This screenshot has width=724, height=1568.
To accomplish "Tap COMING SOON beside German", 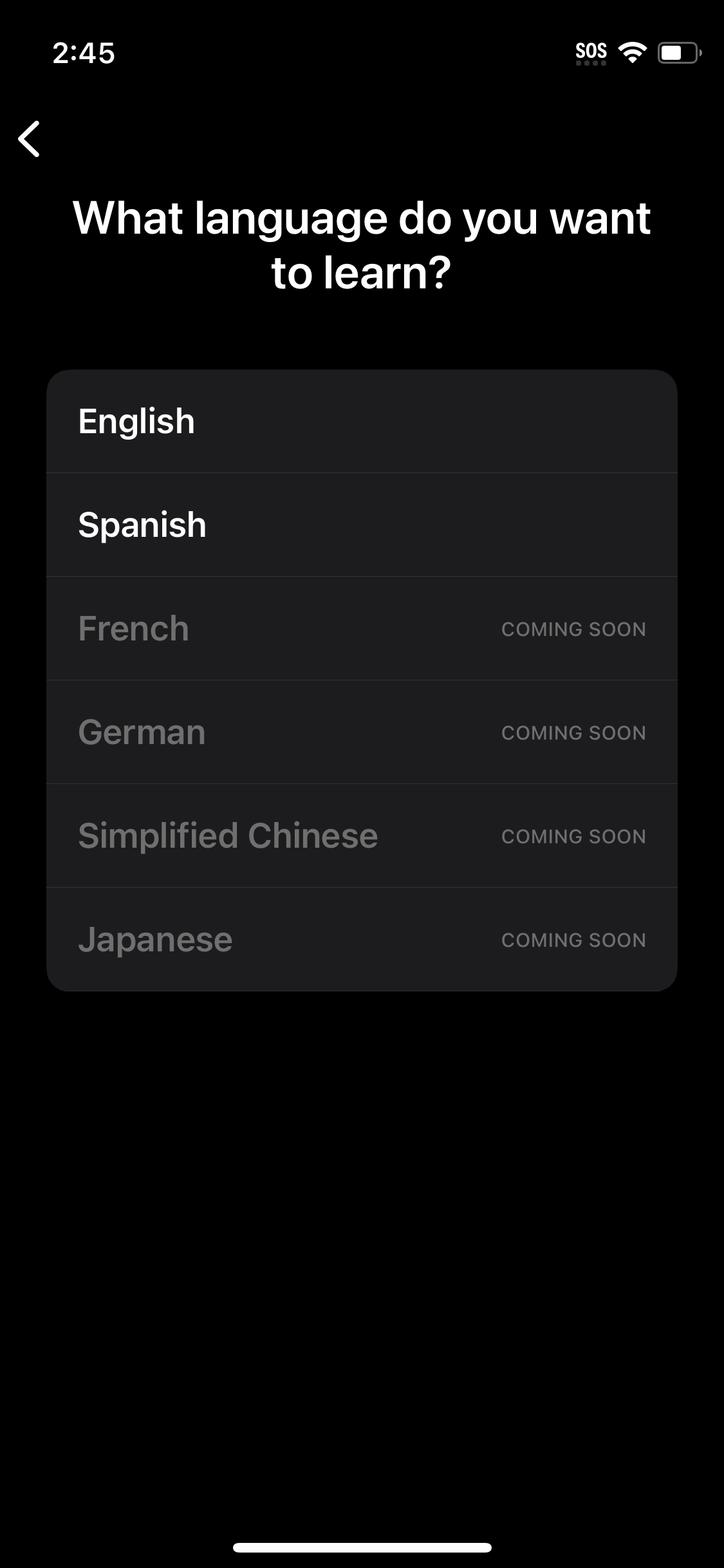I will click(x=573, y=733).
